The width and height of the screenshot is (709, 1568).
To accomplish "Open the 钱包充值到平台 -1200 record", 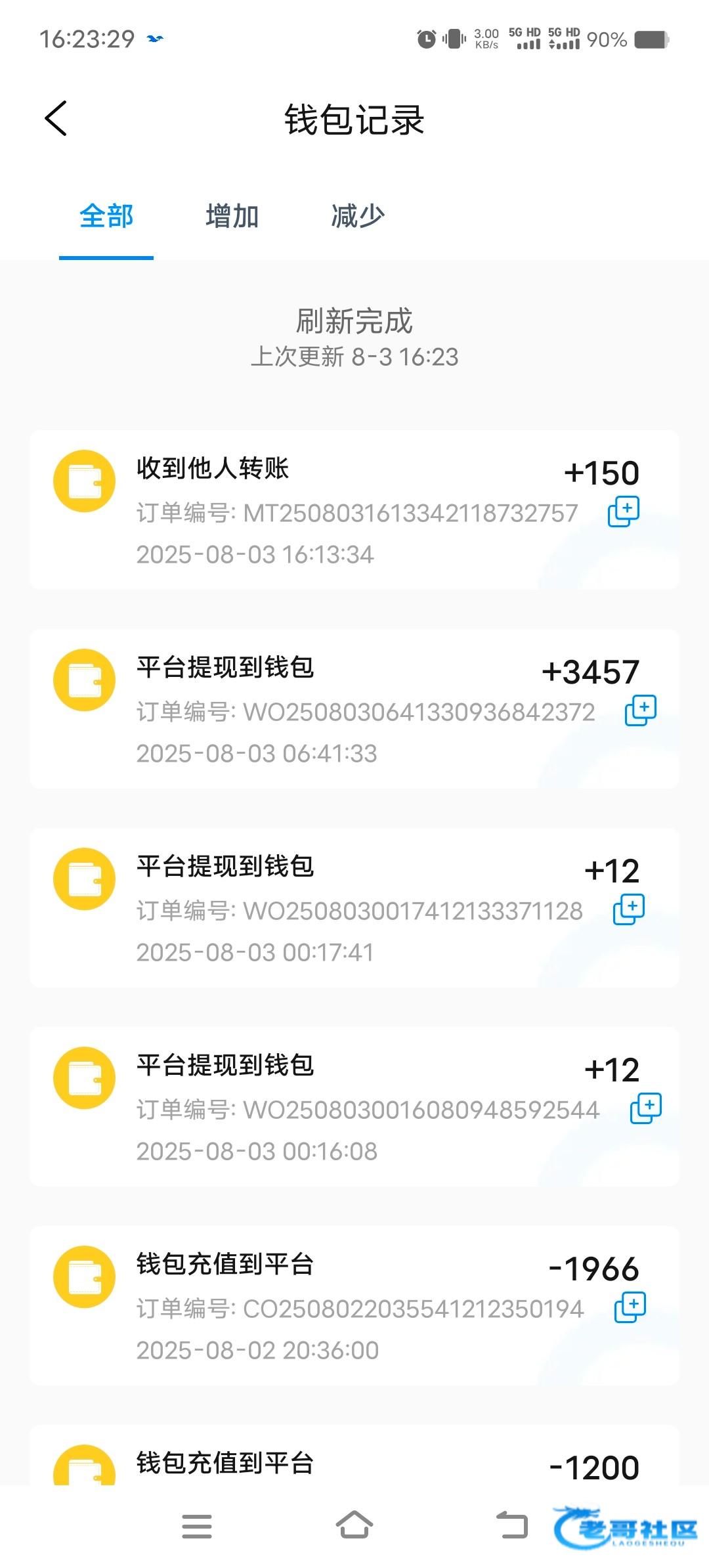I will point(354,1454).
